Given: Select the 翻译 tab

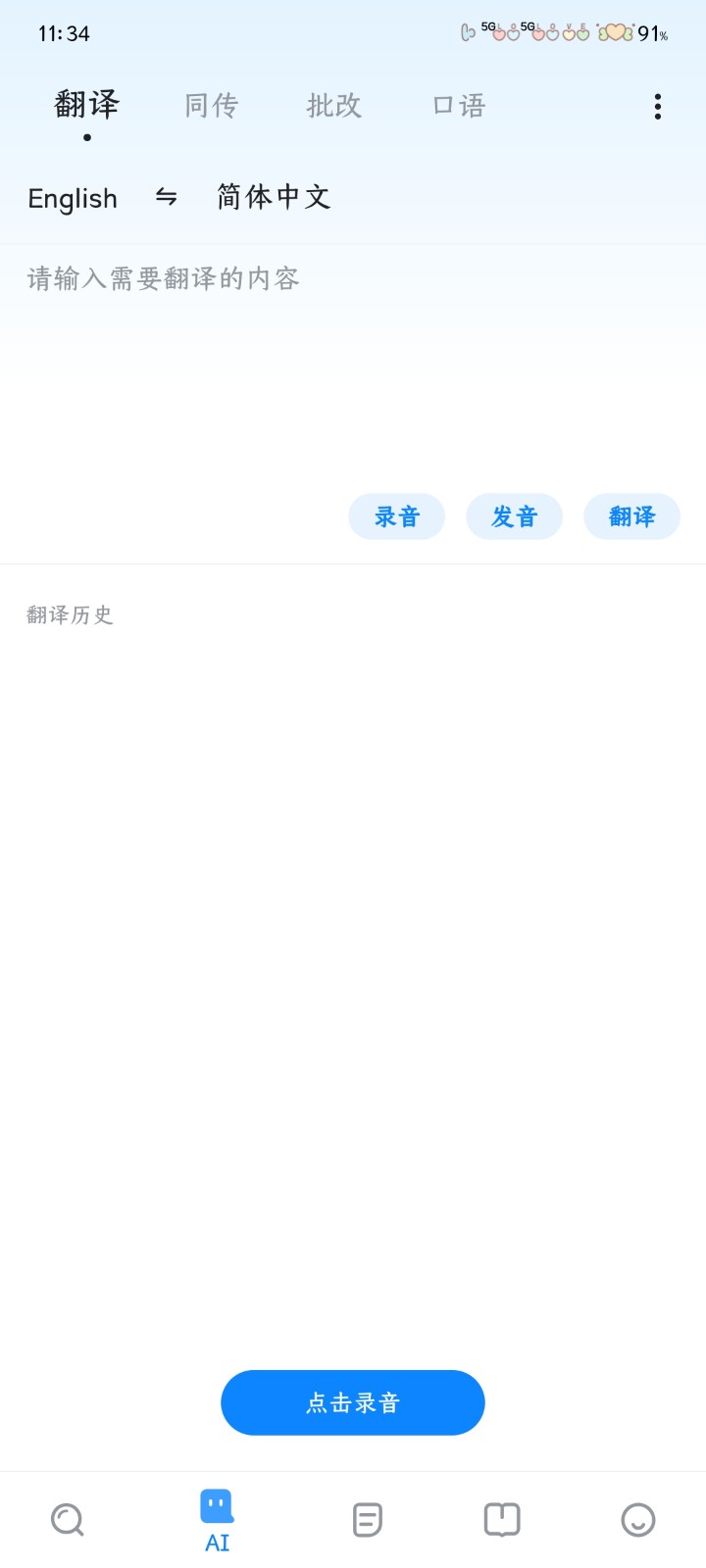Looking at the screenshot, I should tap(86, 105).
